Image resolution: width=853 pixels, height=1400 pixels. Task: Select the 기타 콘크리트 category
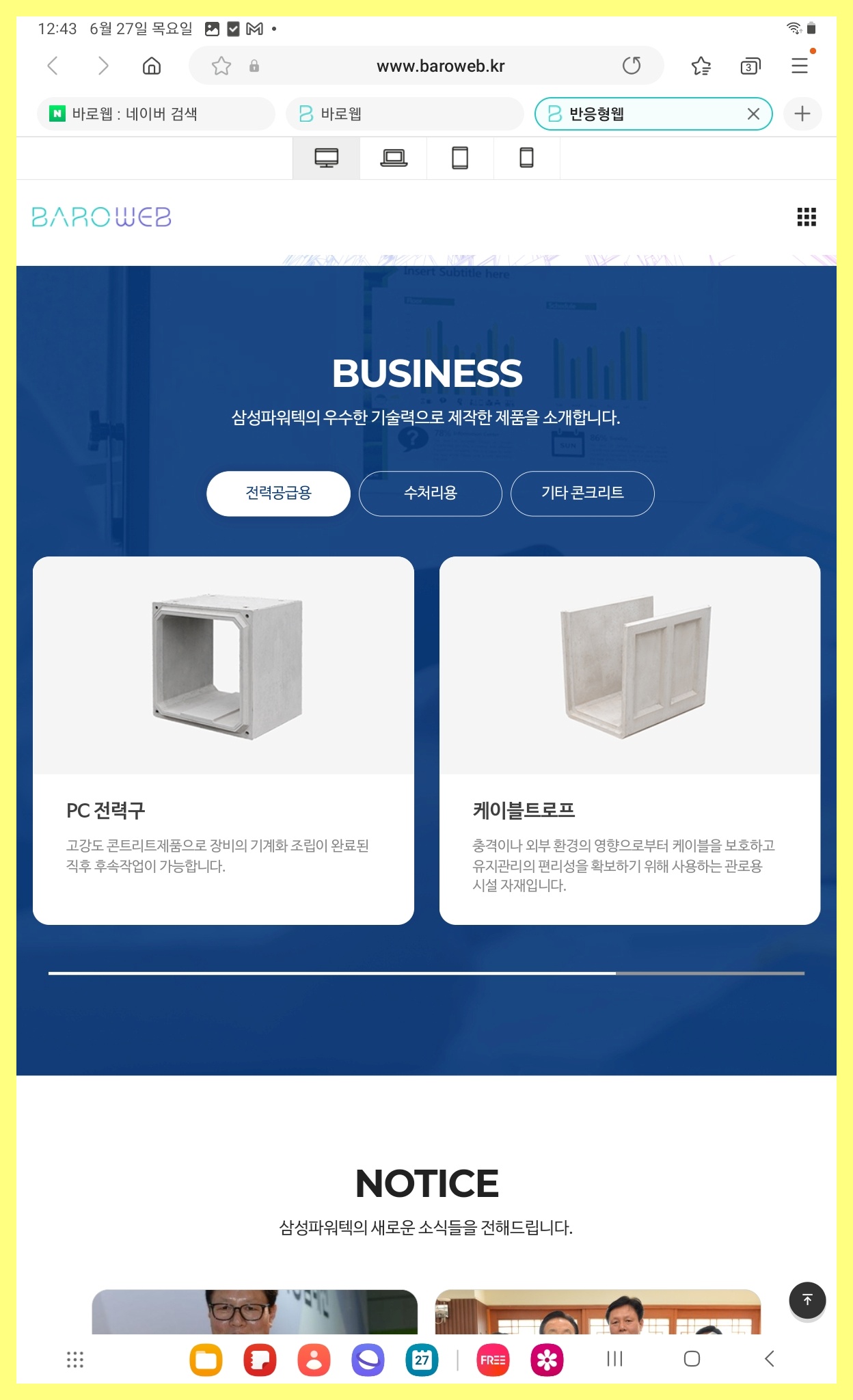(x=582, y=493)
